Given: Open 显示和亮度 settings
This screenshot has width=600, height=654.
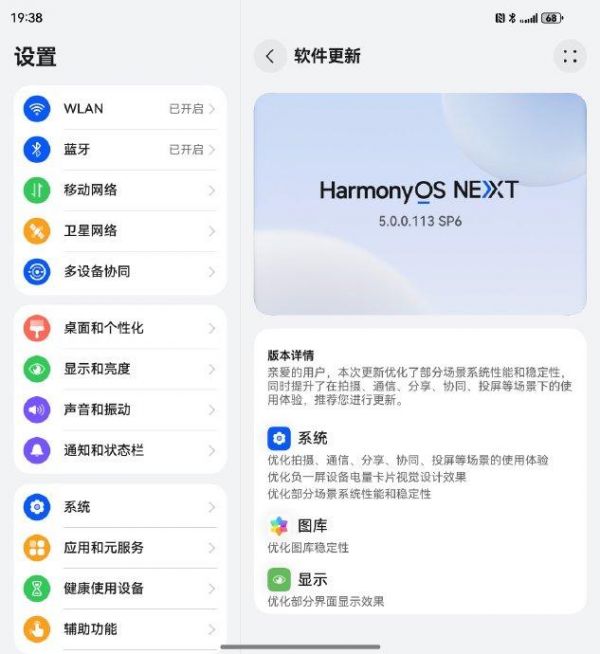Looking at the screenshot, I should tap(120, 369).
